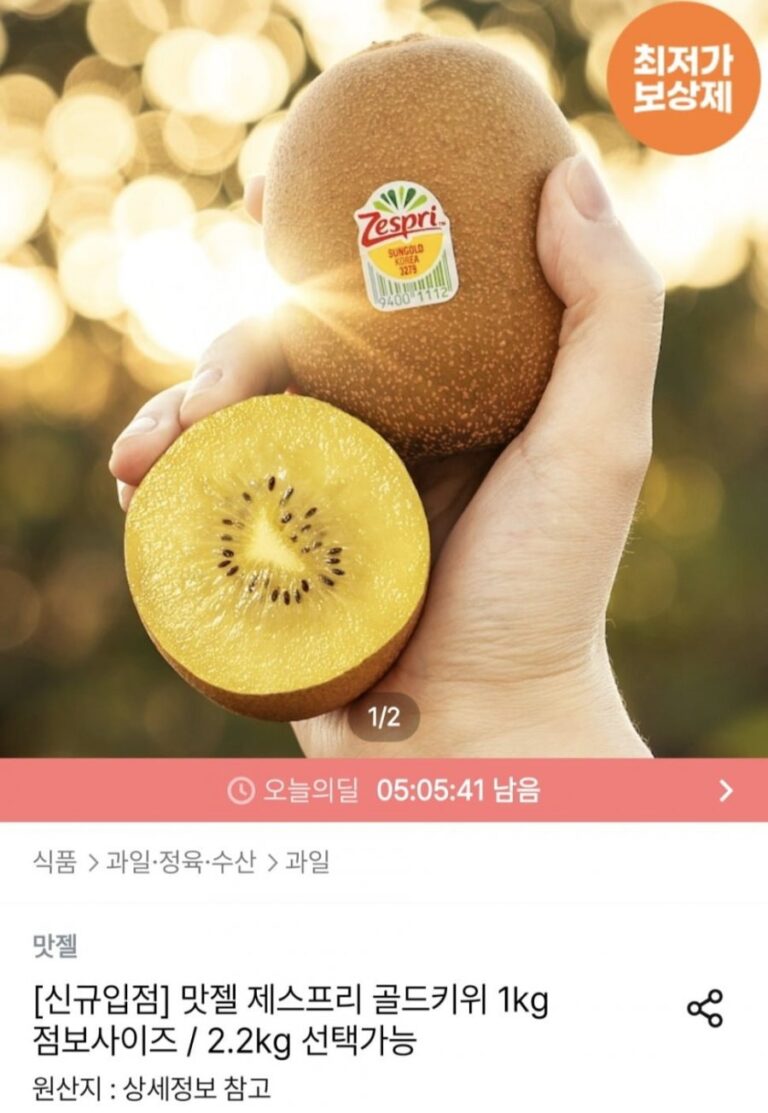The width and height of the screenshot is (768, 1113).
Task: Share this gold kiwi product
Action: pyautogui.click(x=705, y=1008)
